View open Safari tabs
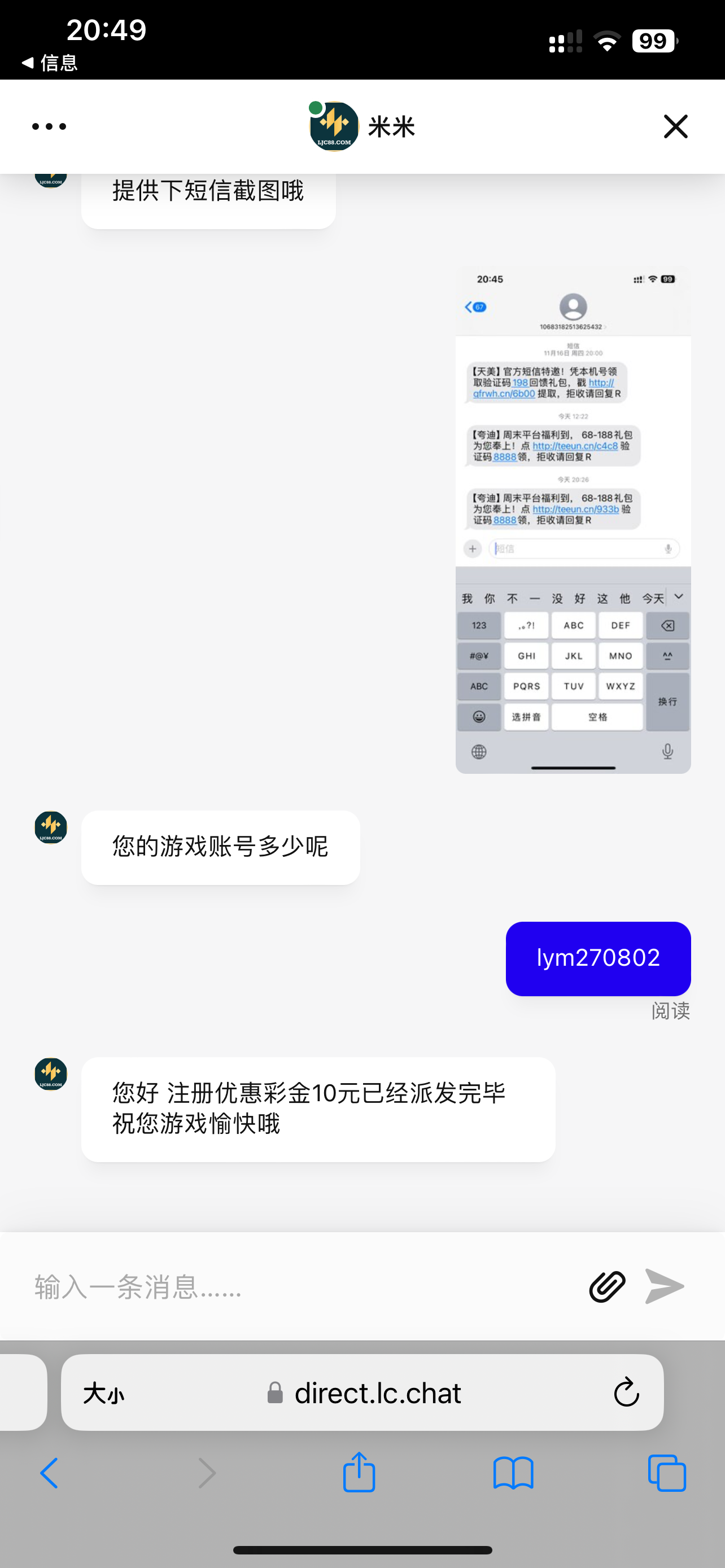The width and height of the screenshot is (725, 1568). 667,1474
